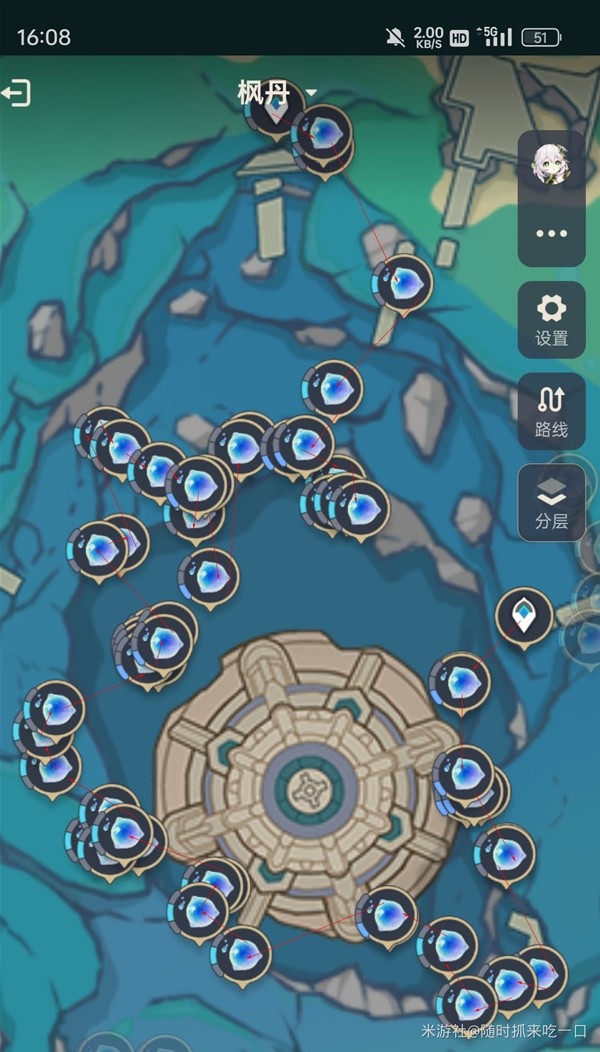Open 设置 settings
600x1052 pixels.
(551, 319)
